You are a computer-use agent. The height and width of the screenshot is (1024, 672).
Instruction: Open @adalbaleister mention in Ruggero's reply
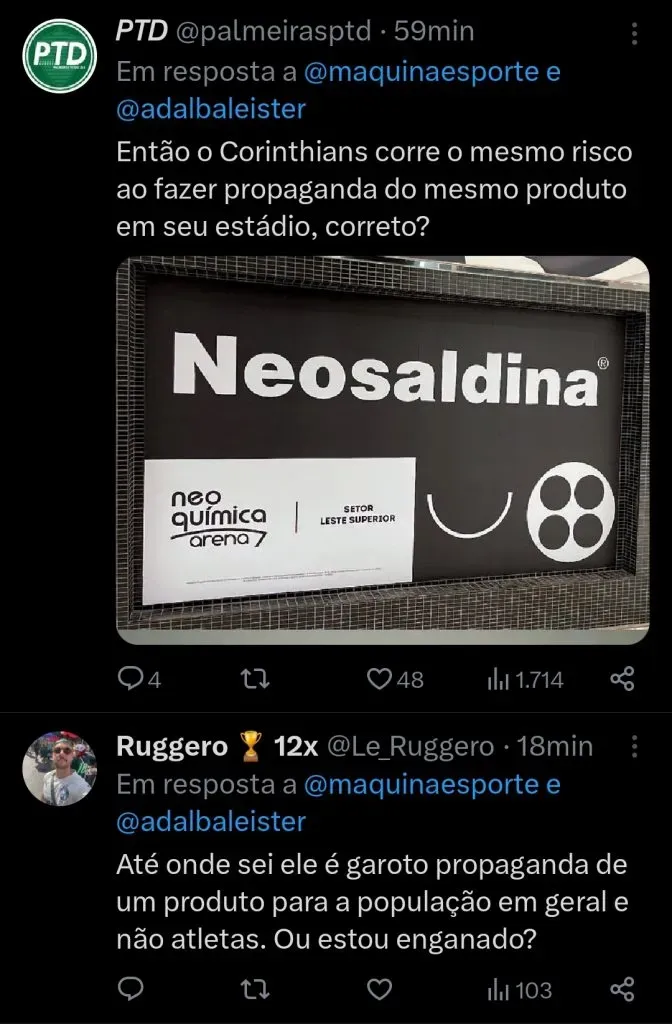211,822
